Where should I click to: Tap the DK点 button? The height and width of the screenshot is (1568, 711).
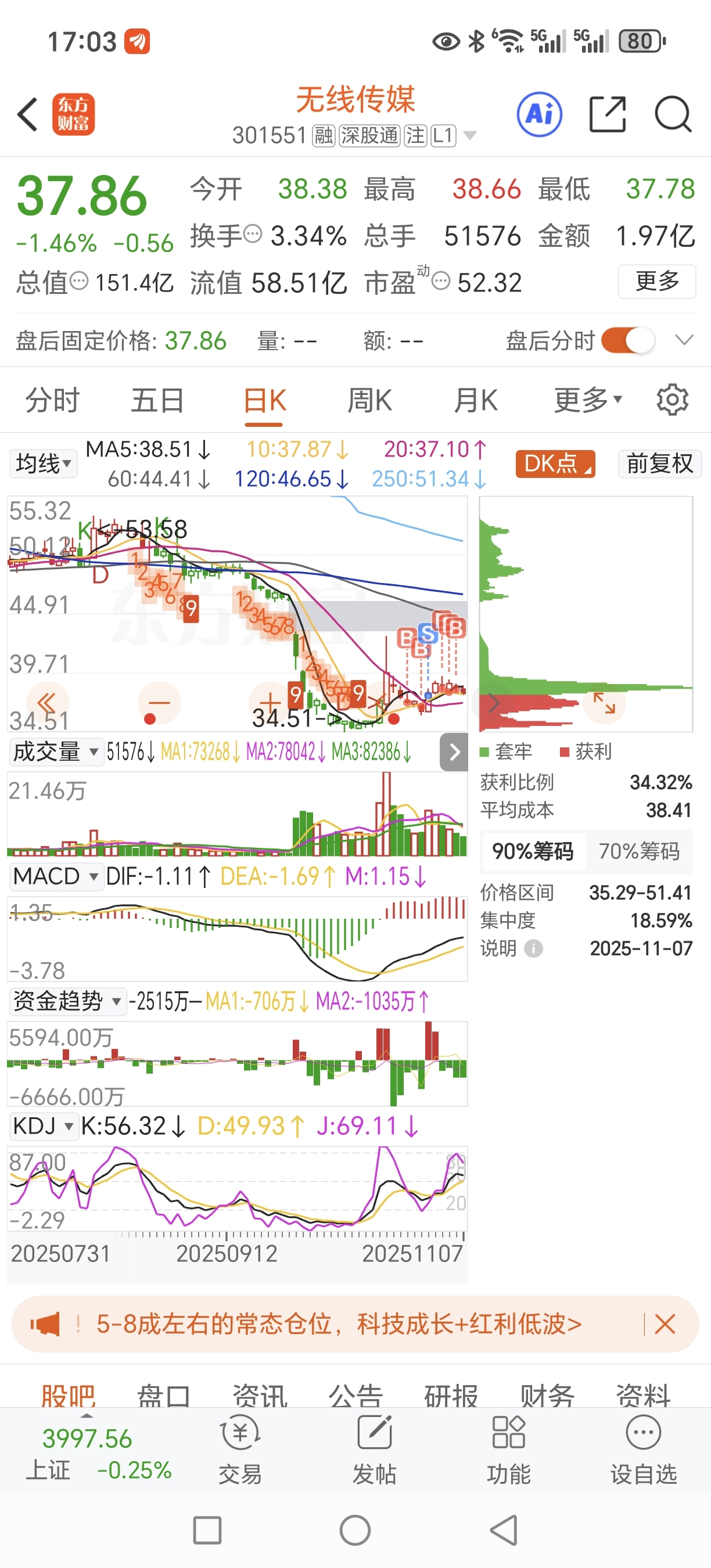pos(555,464)
